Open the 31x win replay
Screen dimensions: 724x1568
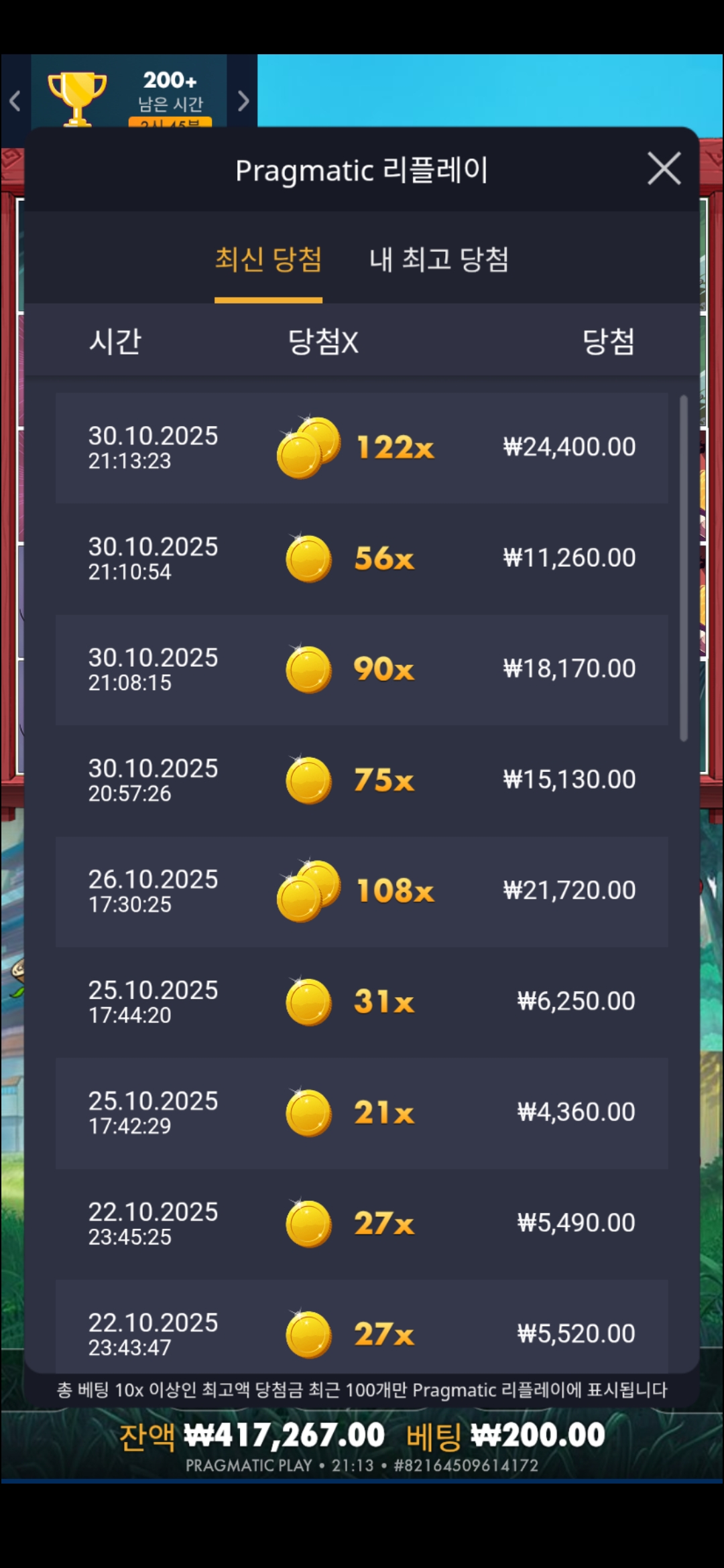click(362, 1002)
